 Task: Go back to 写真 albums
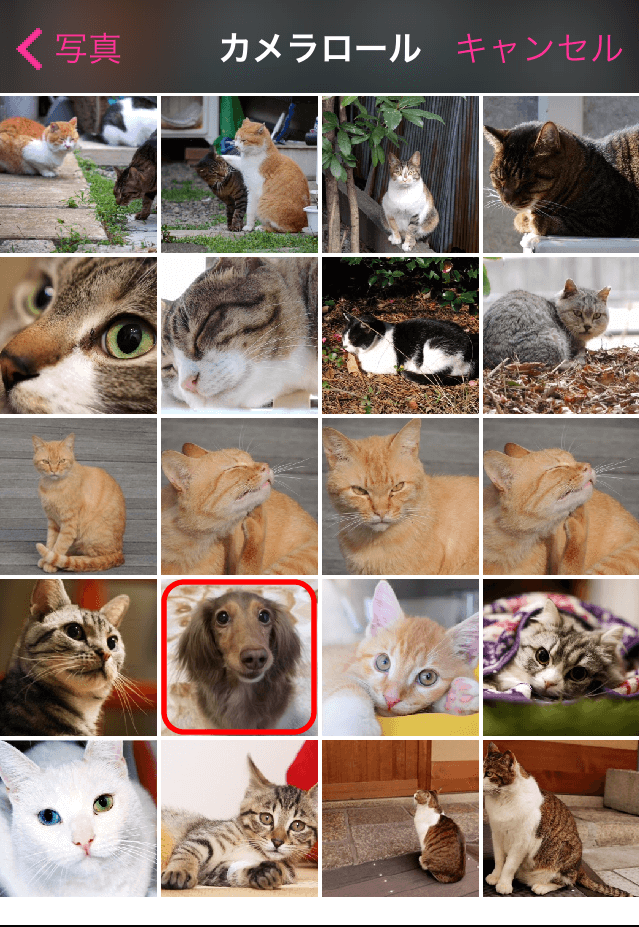click(x=70, y=47)
